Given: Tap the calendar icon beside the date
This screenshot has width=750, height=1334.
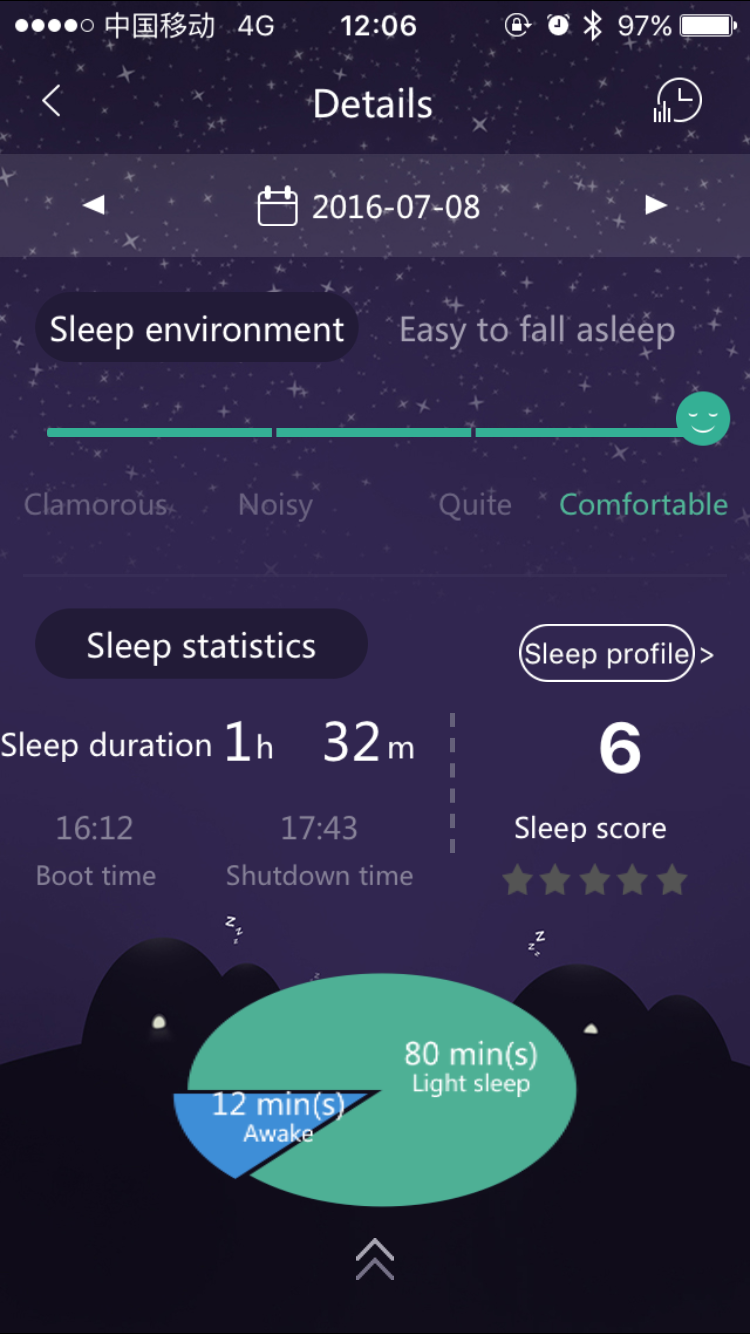Looking at the screenshot, I should click(x=278, y=205).
